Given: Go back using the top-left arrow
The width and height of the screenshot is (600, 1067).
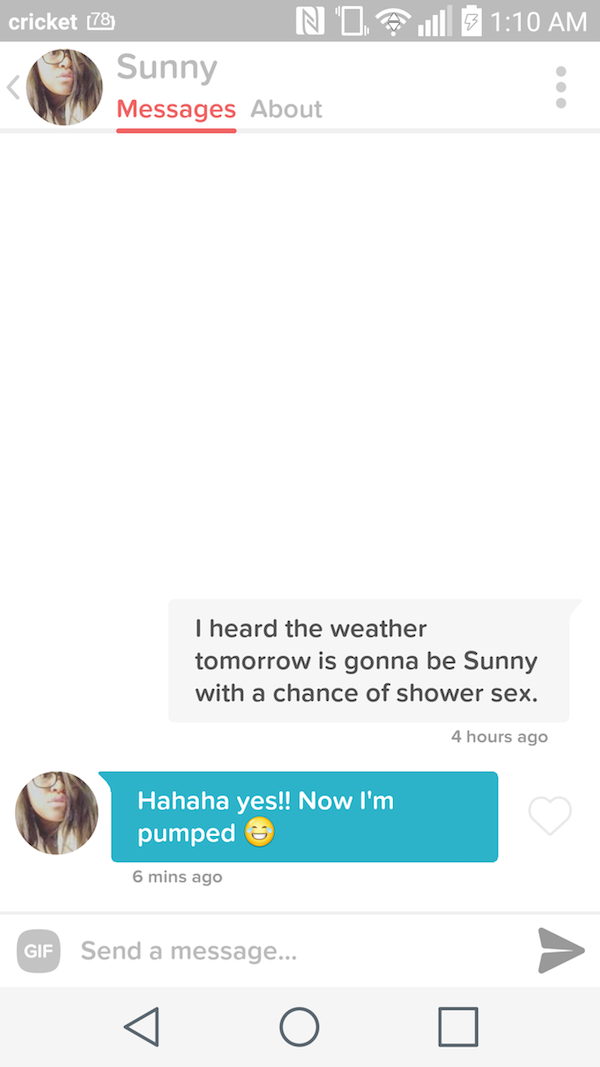Looking at the screenshot, I should pyautogui.click(x=13, y=88).
